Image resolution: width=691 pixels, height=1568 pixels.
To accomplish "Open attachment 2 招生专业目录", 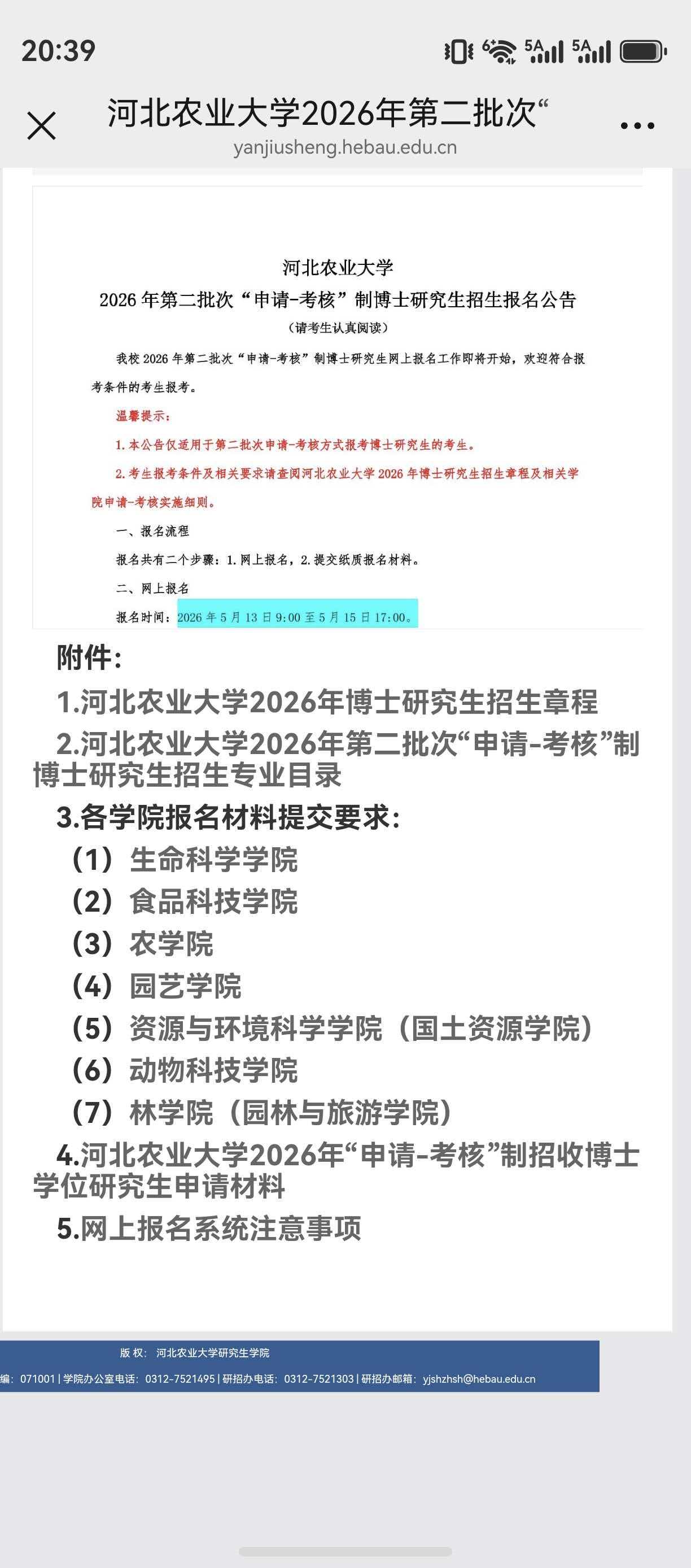I will point(336,759).
